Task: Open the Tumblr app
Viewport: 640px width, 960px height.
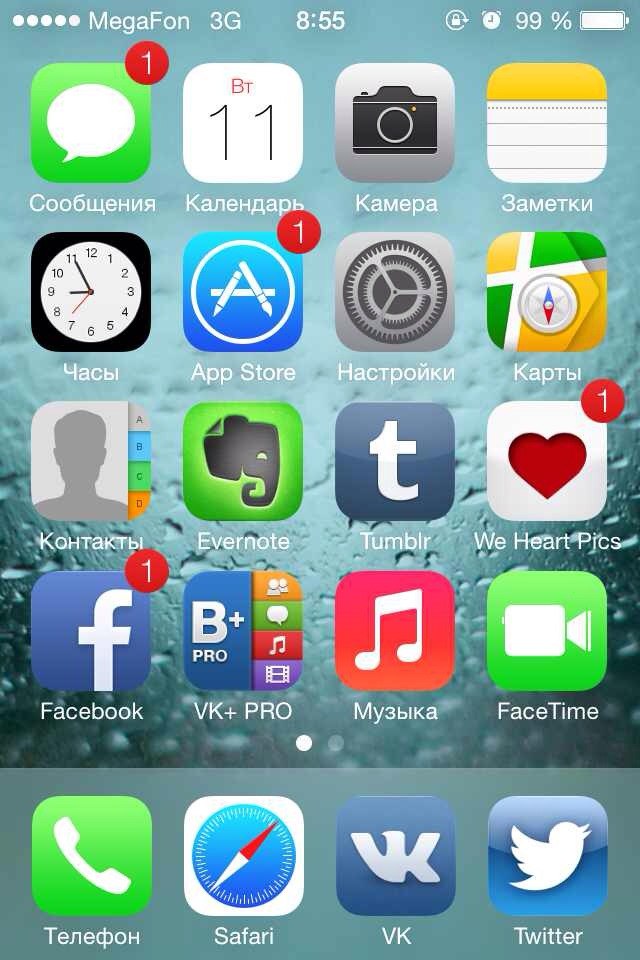Action: coord(395,461)
